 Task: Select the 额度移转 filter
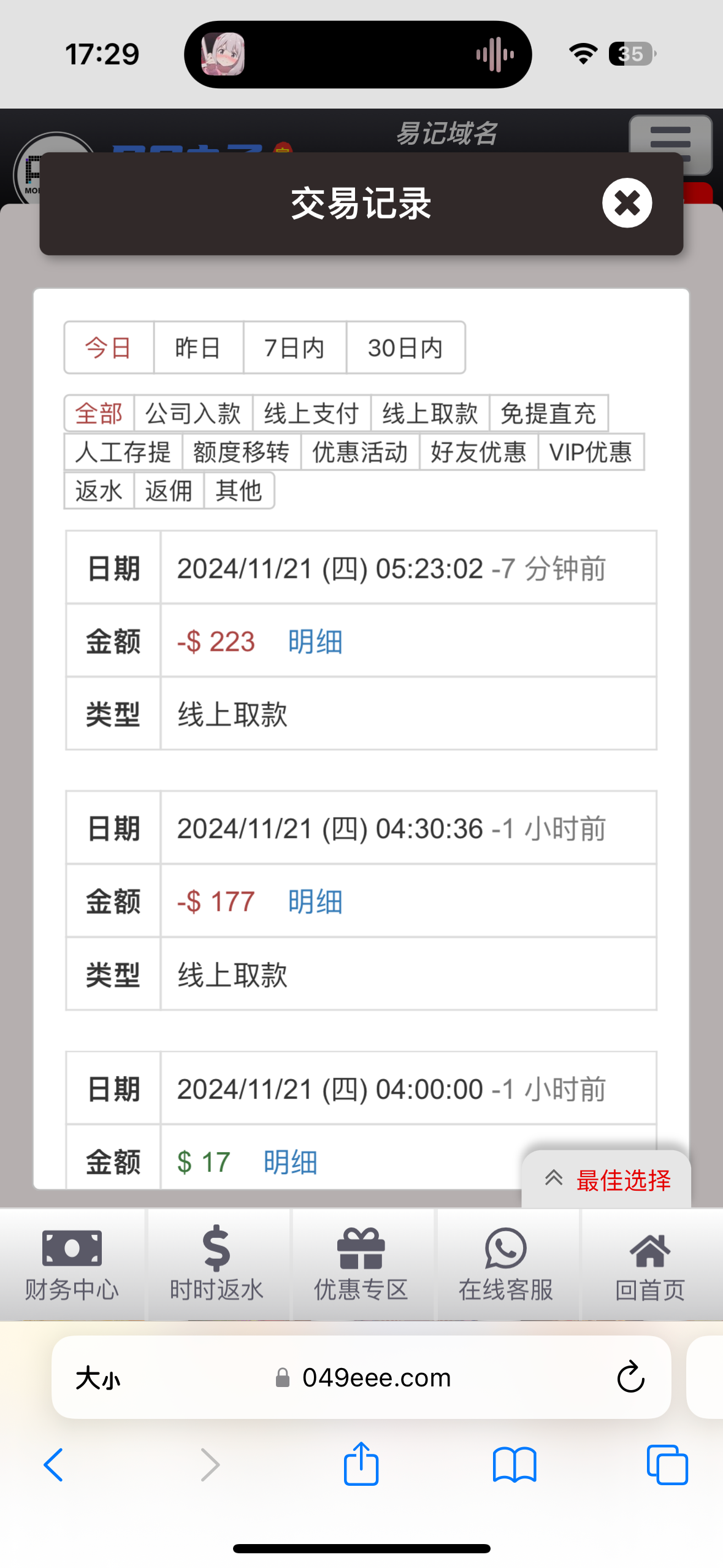(x=241, y=452)
